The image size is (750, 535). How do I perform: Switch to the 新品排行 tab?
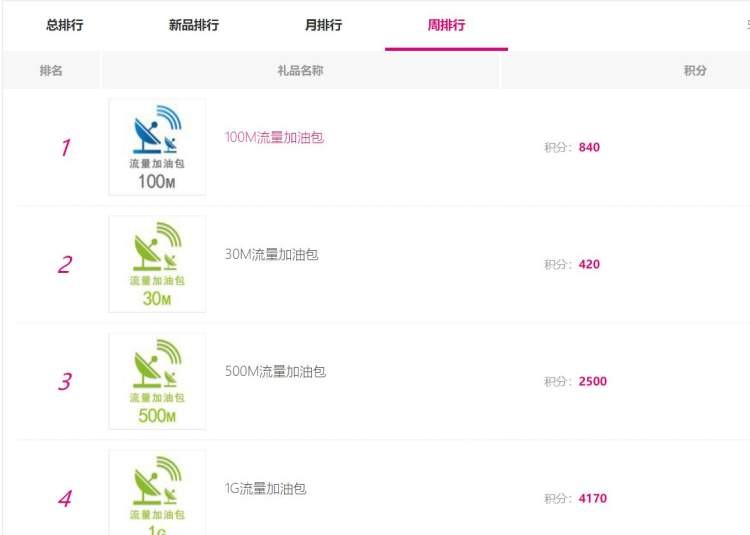(x=194, y=25)
